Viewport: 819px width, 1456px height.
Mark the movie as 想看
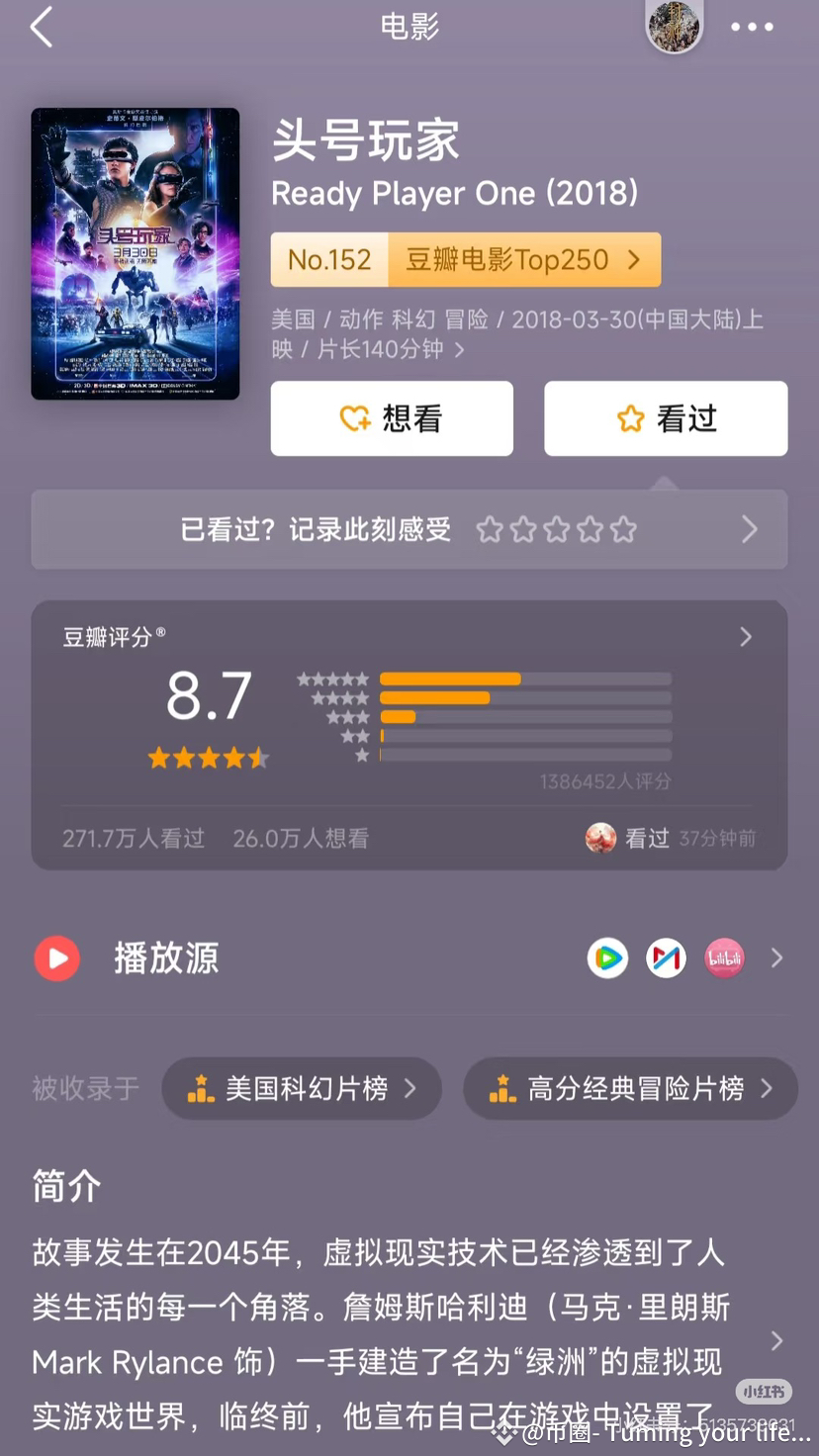click(392, 418)
